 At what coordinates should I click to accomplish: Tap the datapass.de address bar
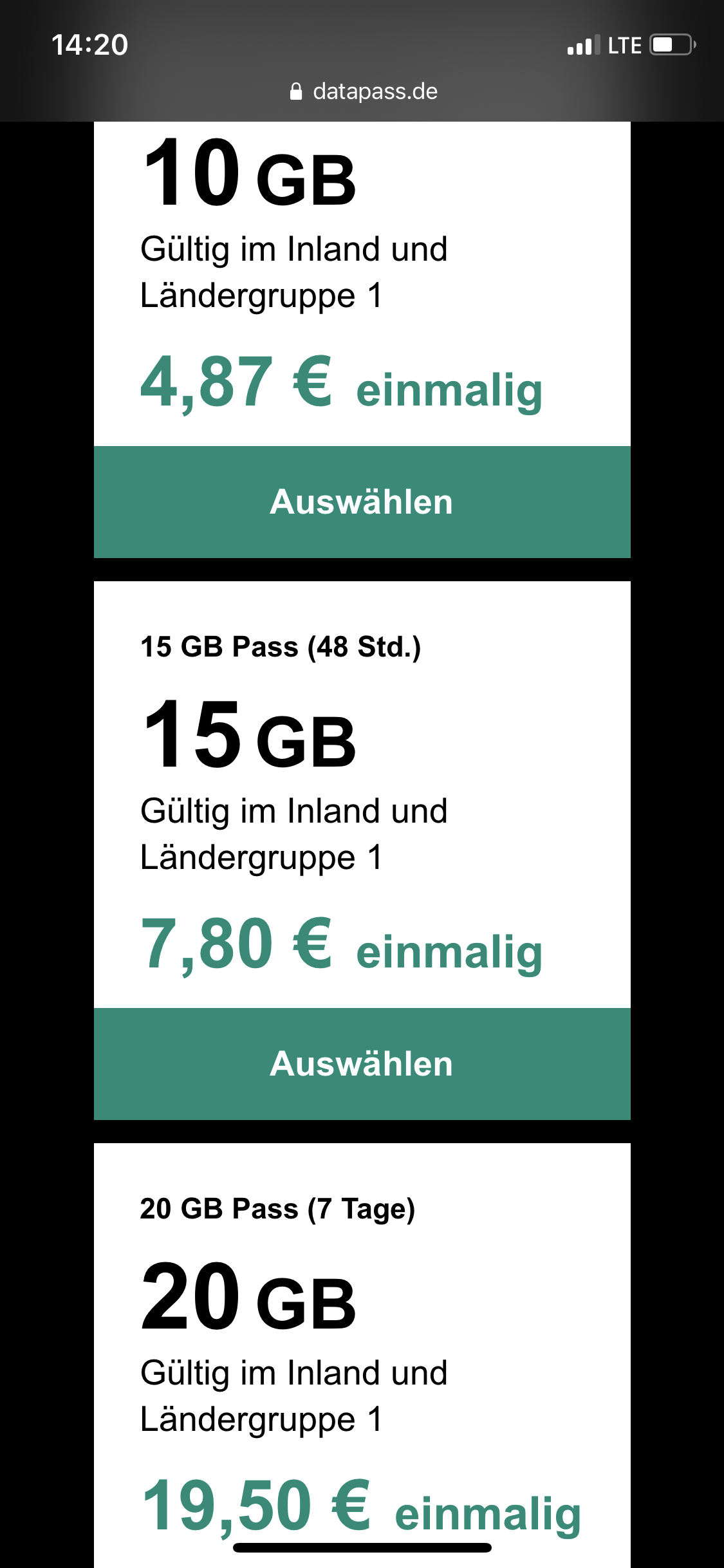click(363, 91)
